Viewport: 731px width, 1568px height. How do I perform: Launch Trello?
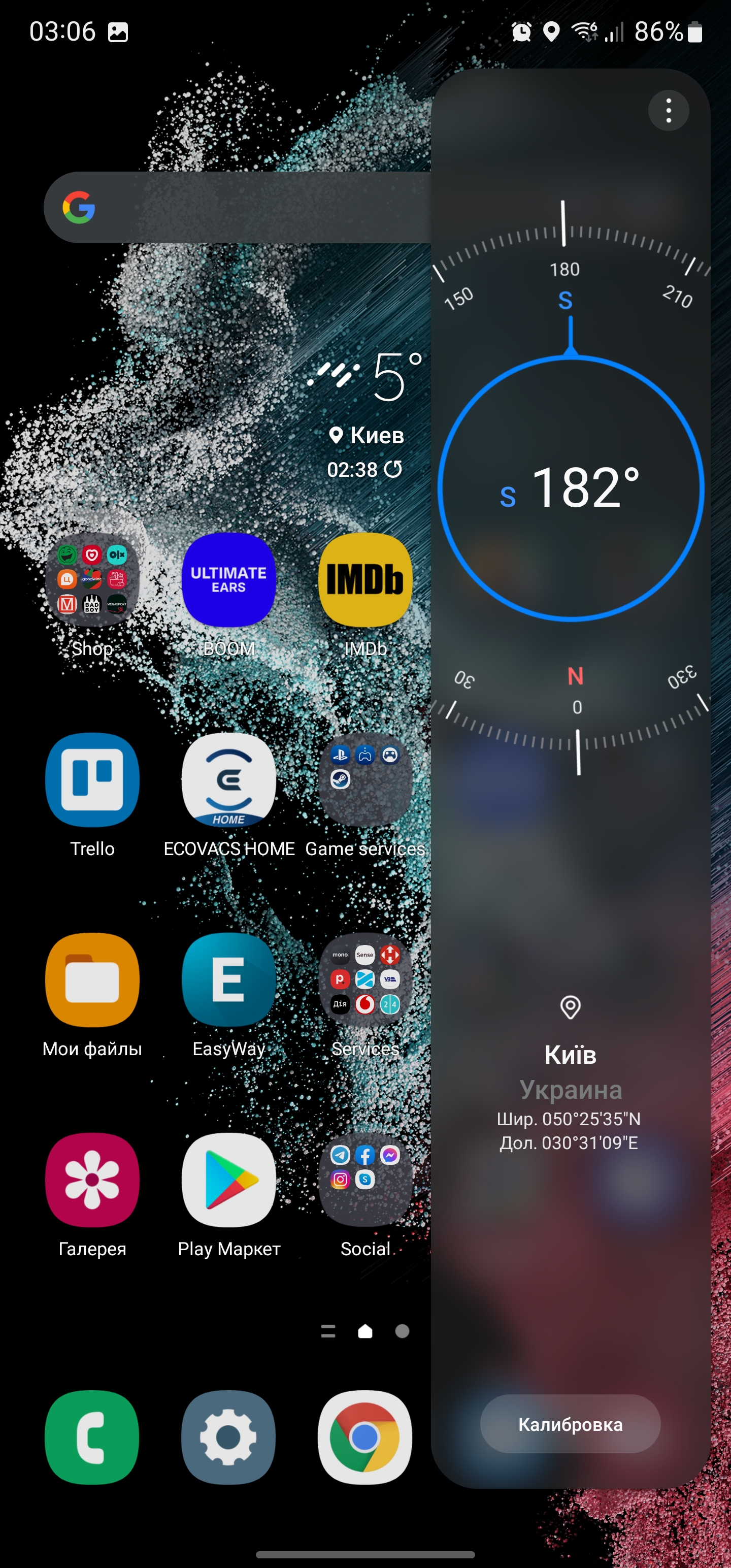pos(92,780)
